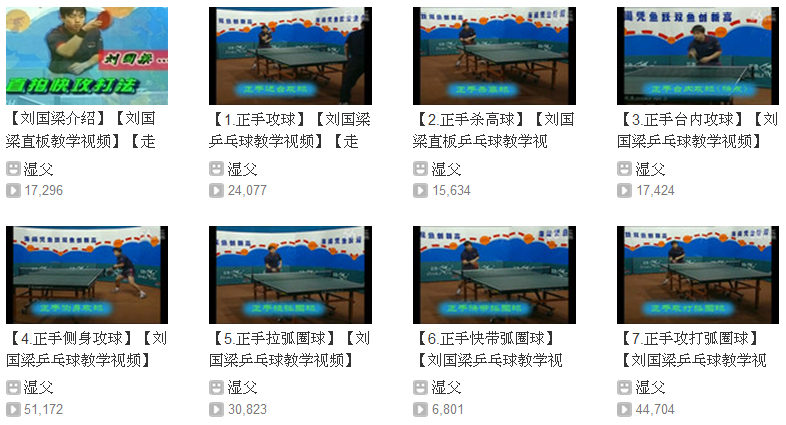Open uploader 湿父 under 刘国梁介绍 video
The image size is (786, 425).
coord(38,169)
